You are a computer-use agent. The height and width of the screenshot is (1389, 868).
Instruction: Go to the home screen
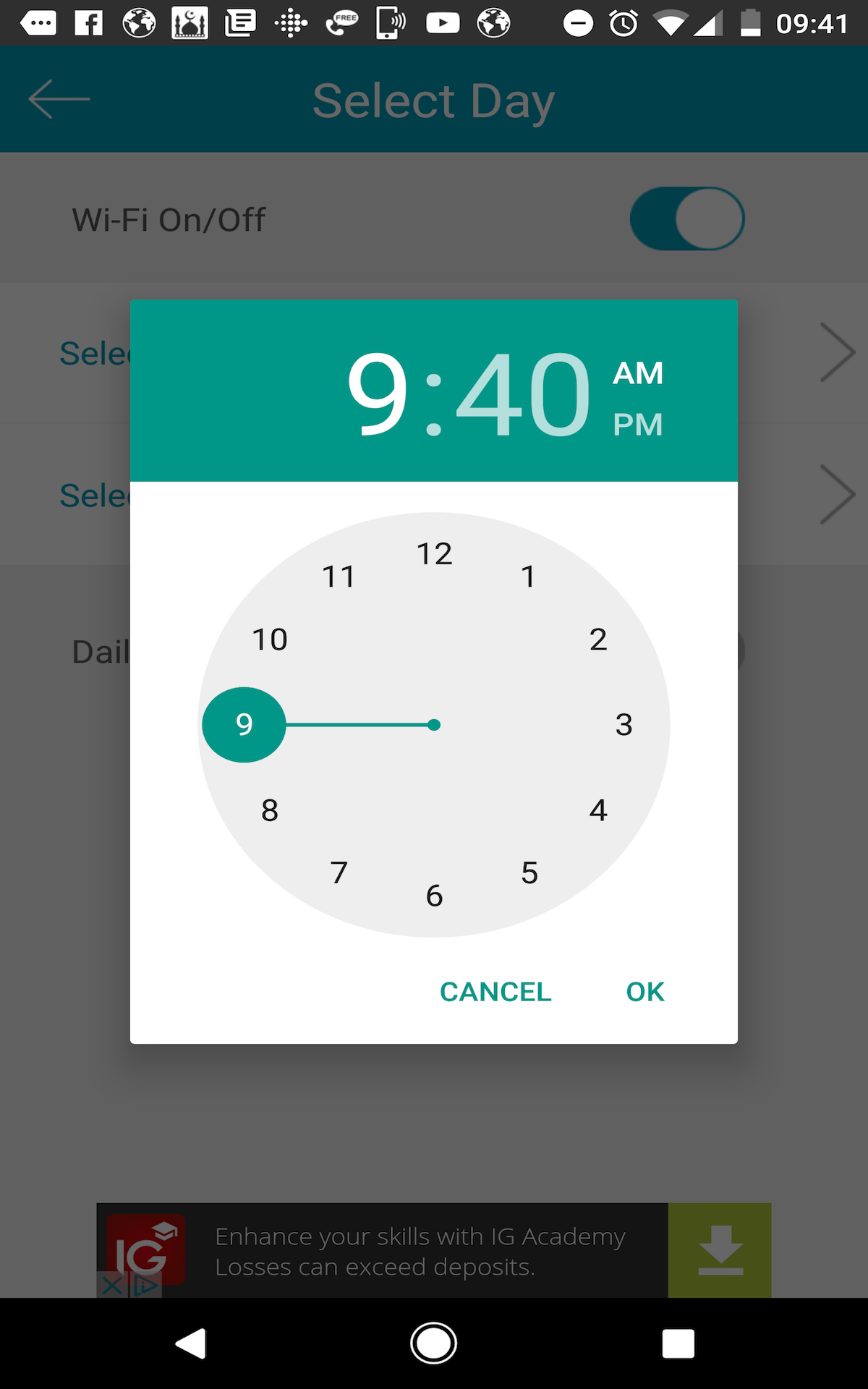(434, 1343)
